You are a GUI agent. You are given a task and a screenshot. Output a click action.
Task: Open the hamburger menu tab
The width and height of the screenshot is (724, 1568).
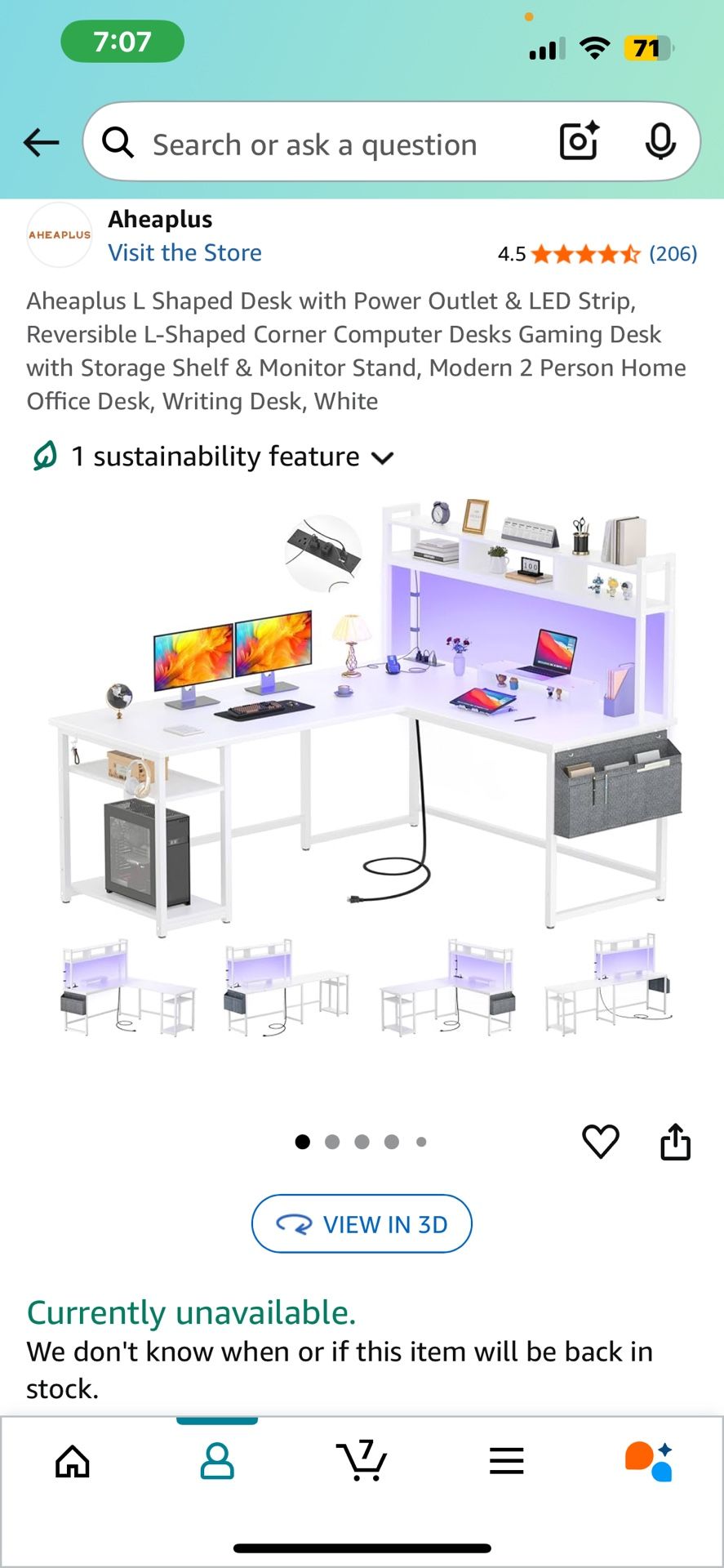point(506,1461)
